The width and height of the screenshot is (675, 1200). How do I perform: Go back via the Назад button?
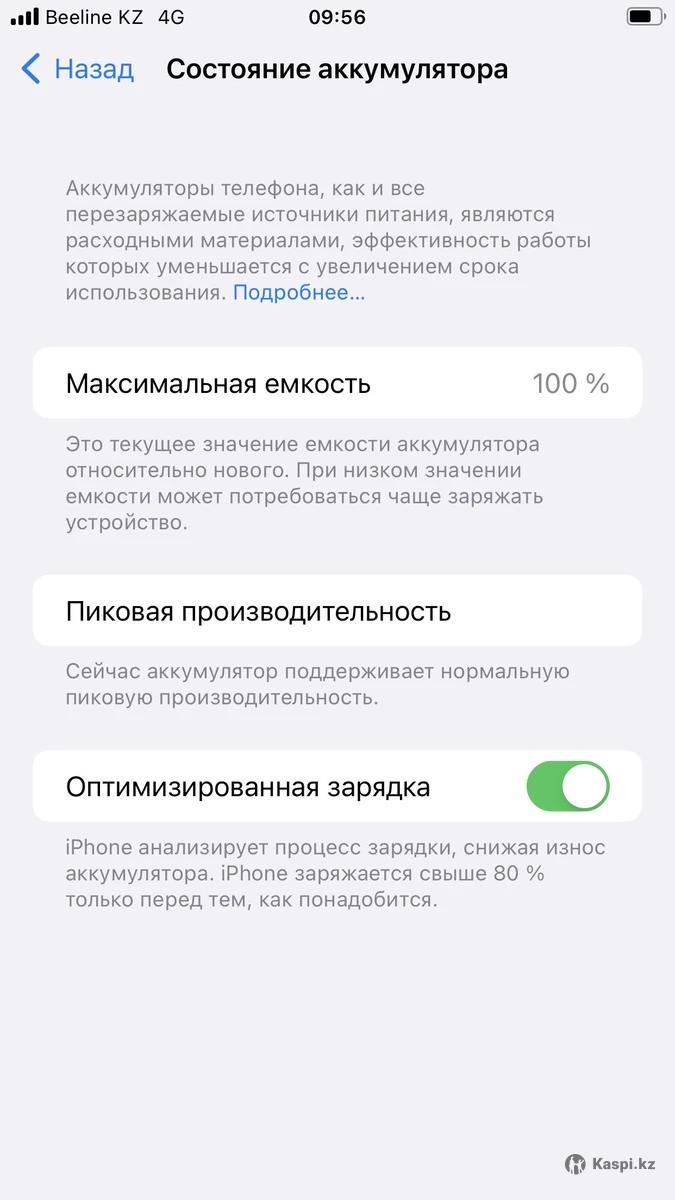click(78, 69)
